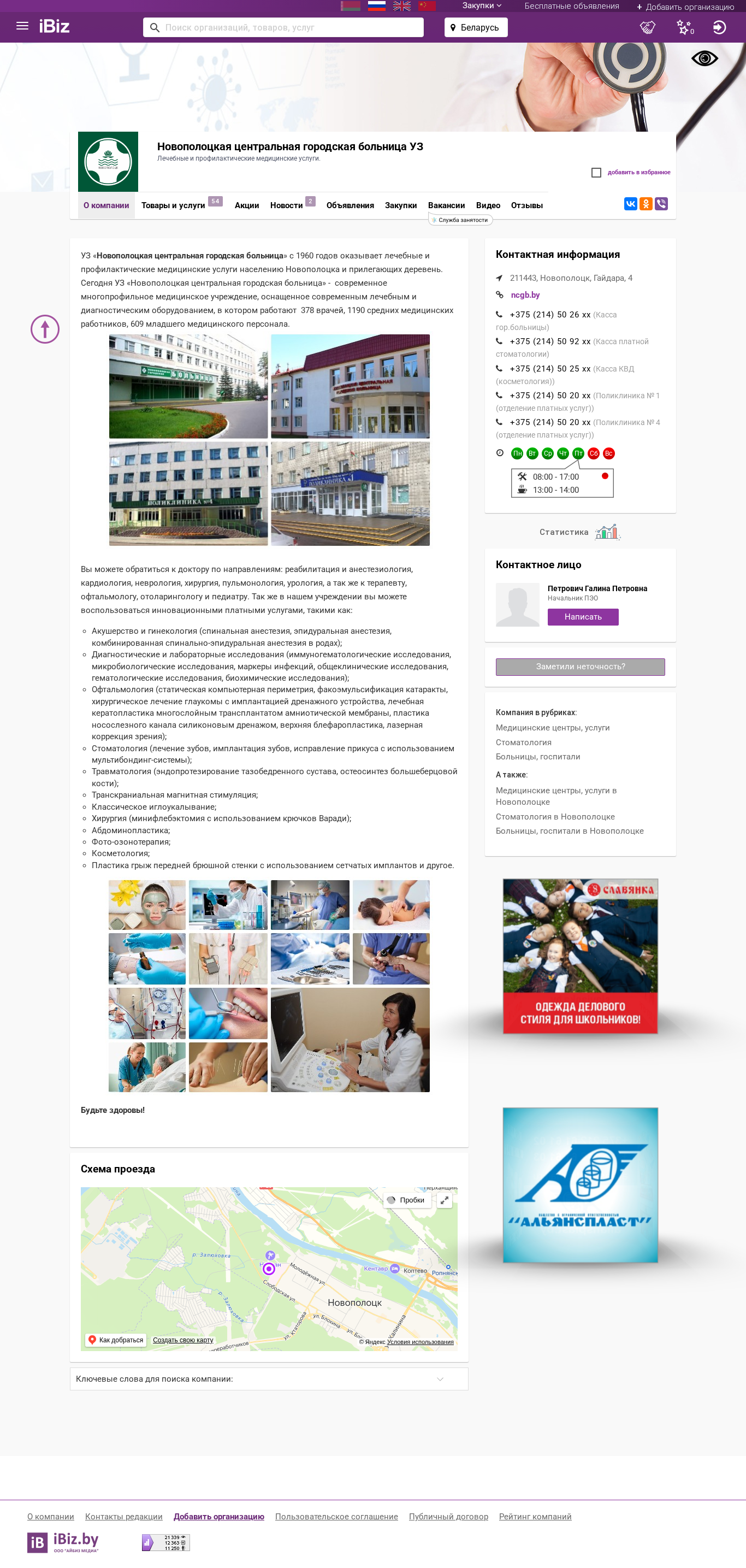Open Стоматология в Новополоцке rubric
Screen dimensions: 746x1568
coord(555,817)
